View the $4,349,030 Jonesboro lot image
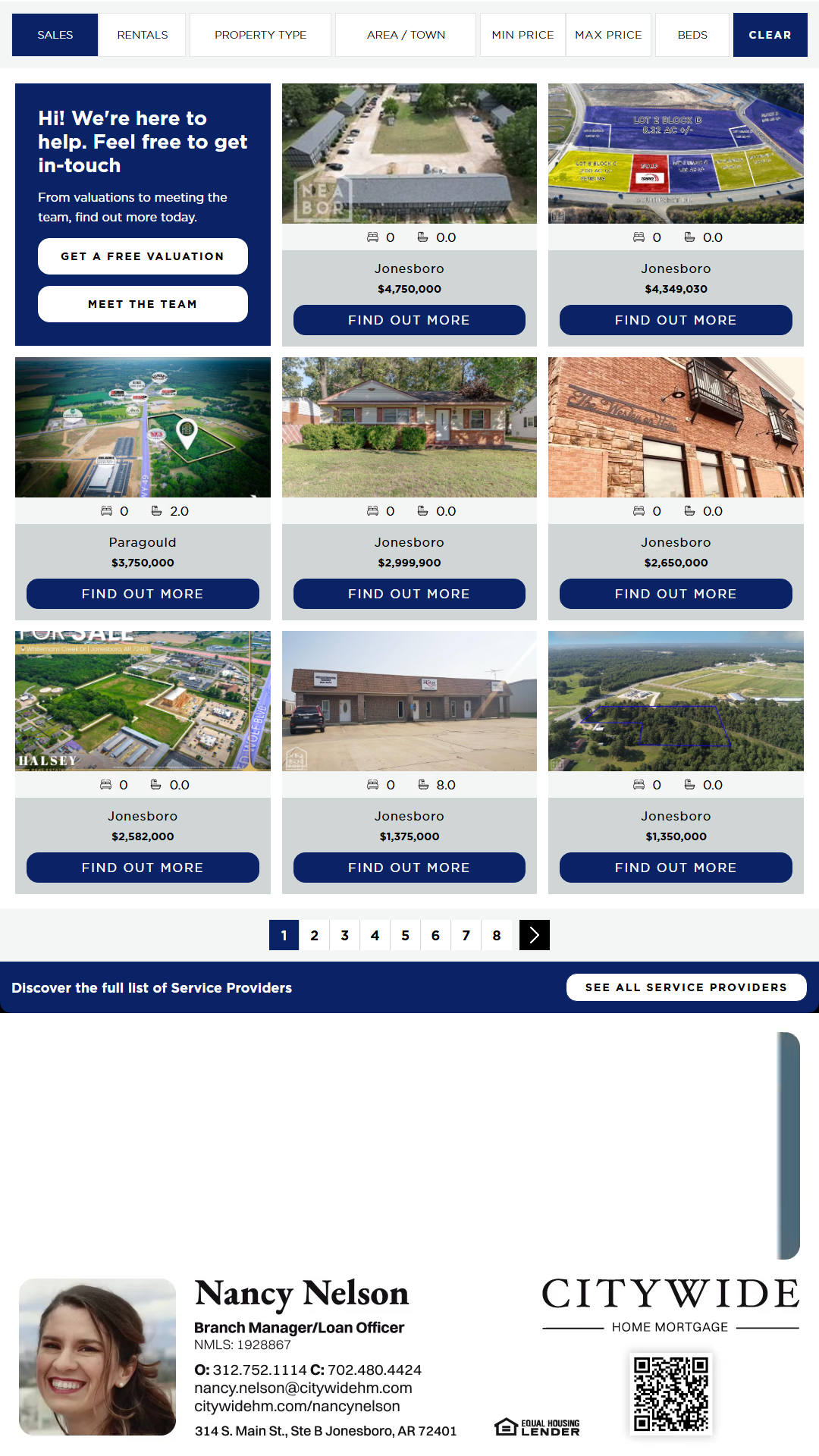Image resolution: width=819 pixels, height=1456 pixels. [676, 153]
